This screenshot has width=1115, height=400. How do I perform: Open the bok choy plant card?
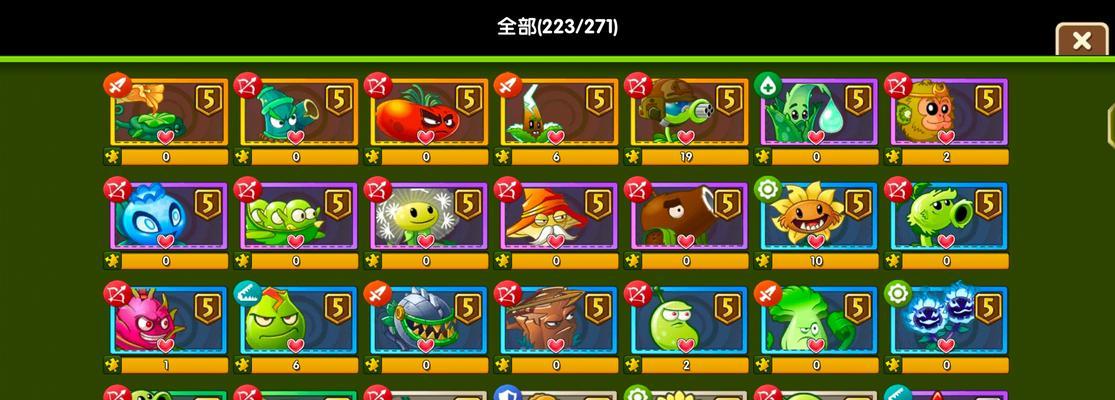tap(818, 320)
